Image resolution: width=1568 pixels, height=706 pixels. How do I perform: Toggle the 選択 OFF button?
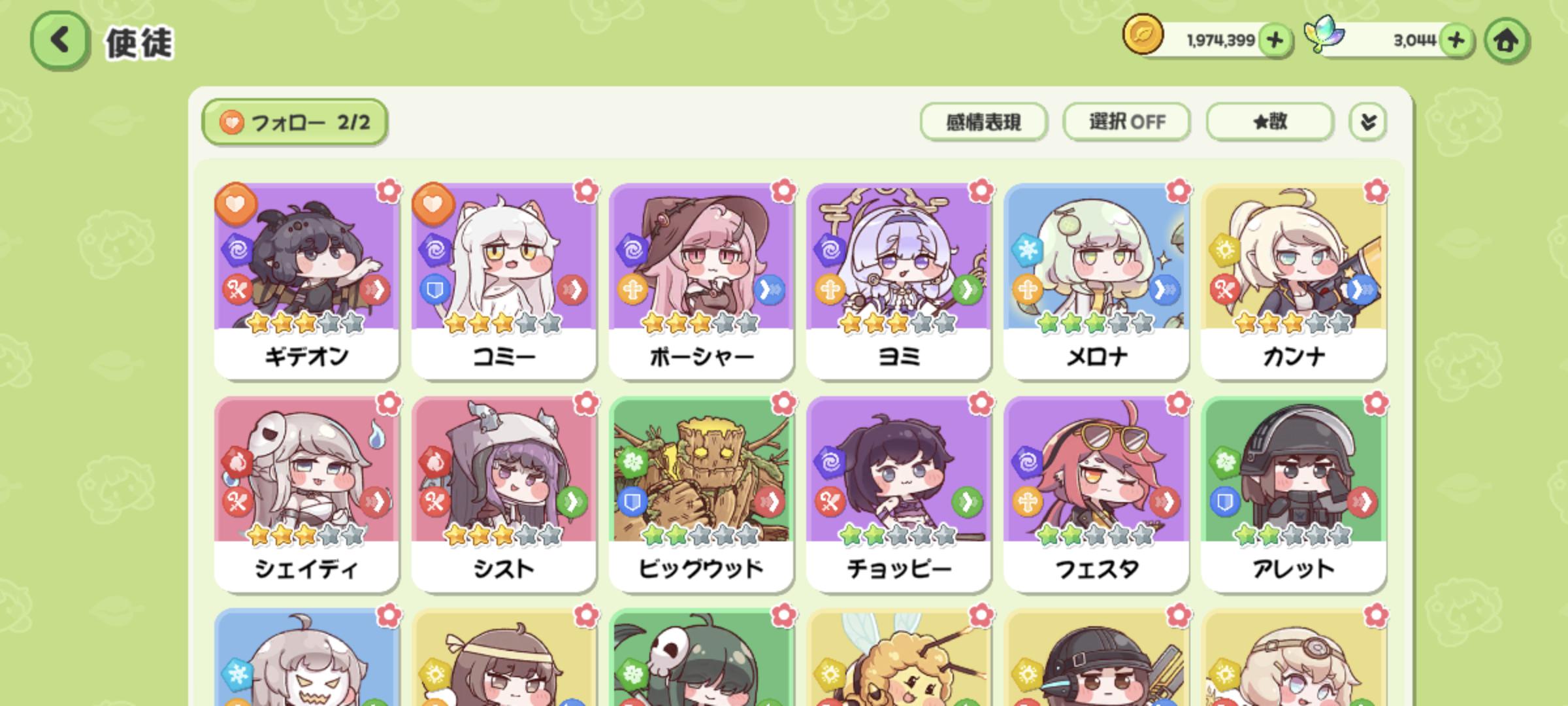coord(1126,122)
